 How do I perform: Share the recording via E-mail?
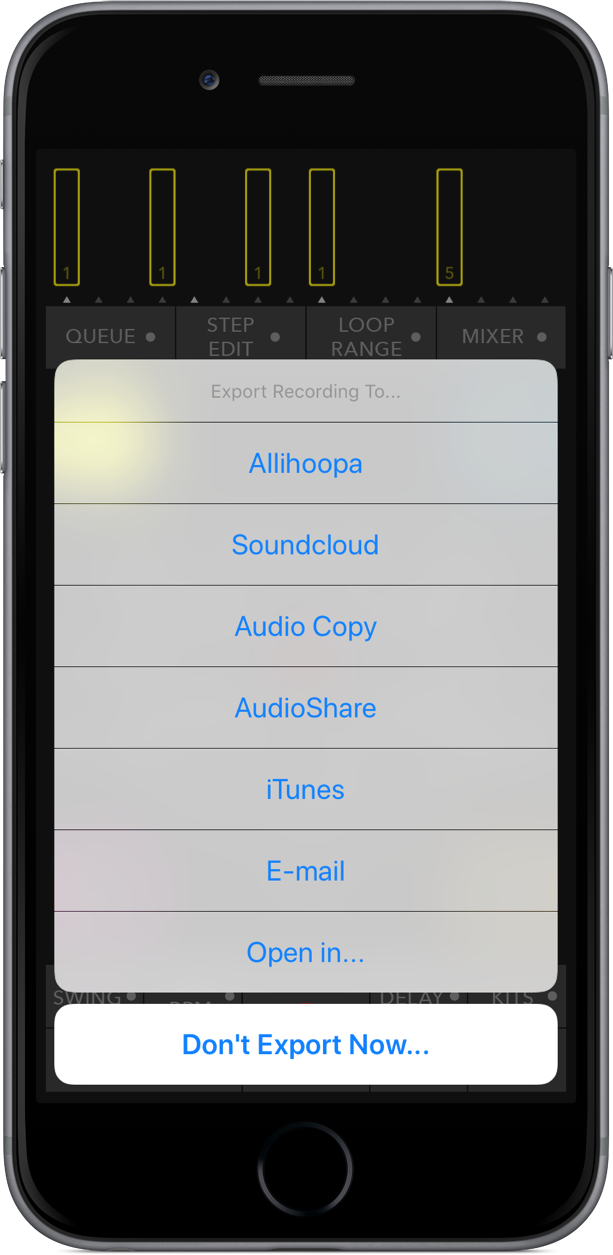click(306, 871)
